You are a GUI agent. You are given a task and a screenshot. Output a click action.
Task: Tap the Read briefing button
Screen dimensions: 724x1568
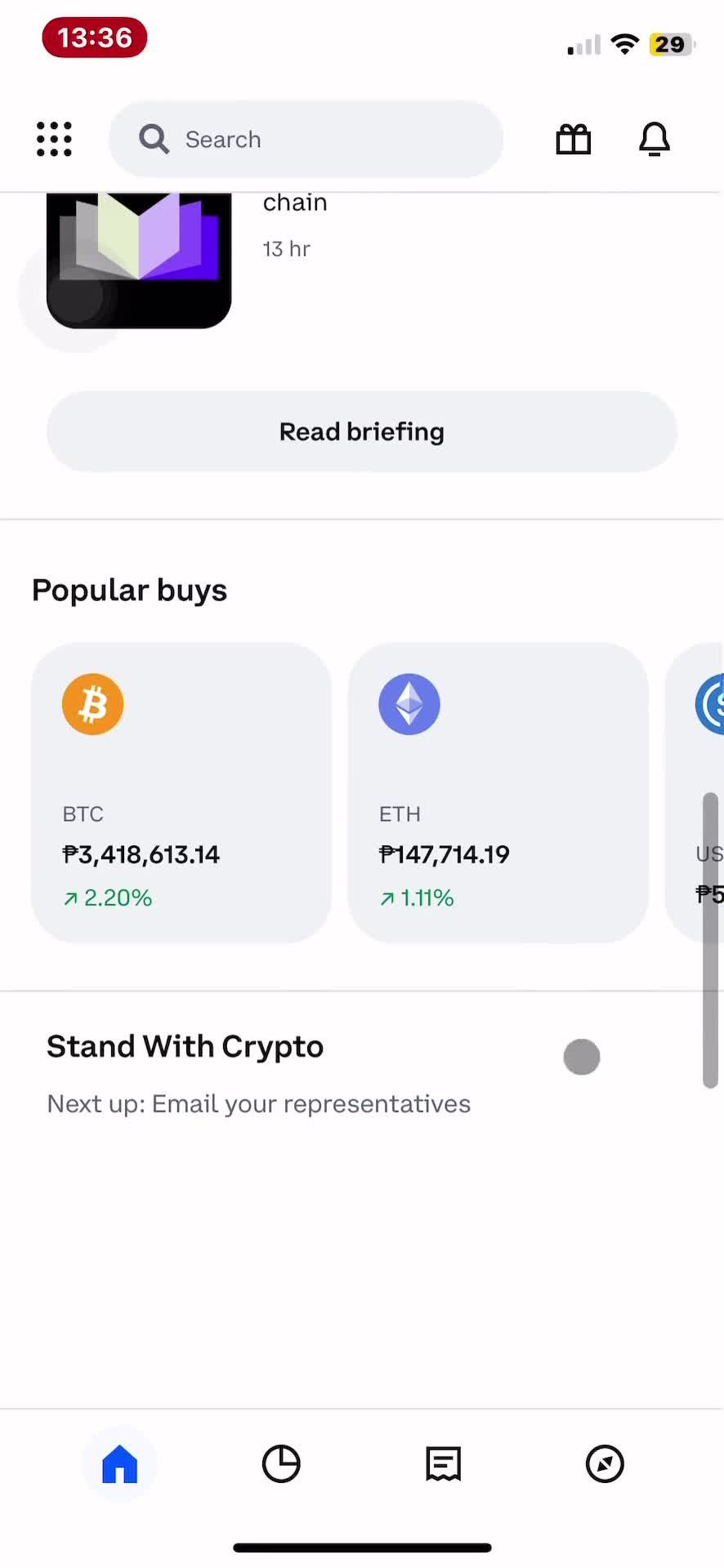(361, 431)
